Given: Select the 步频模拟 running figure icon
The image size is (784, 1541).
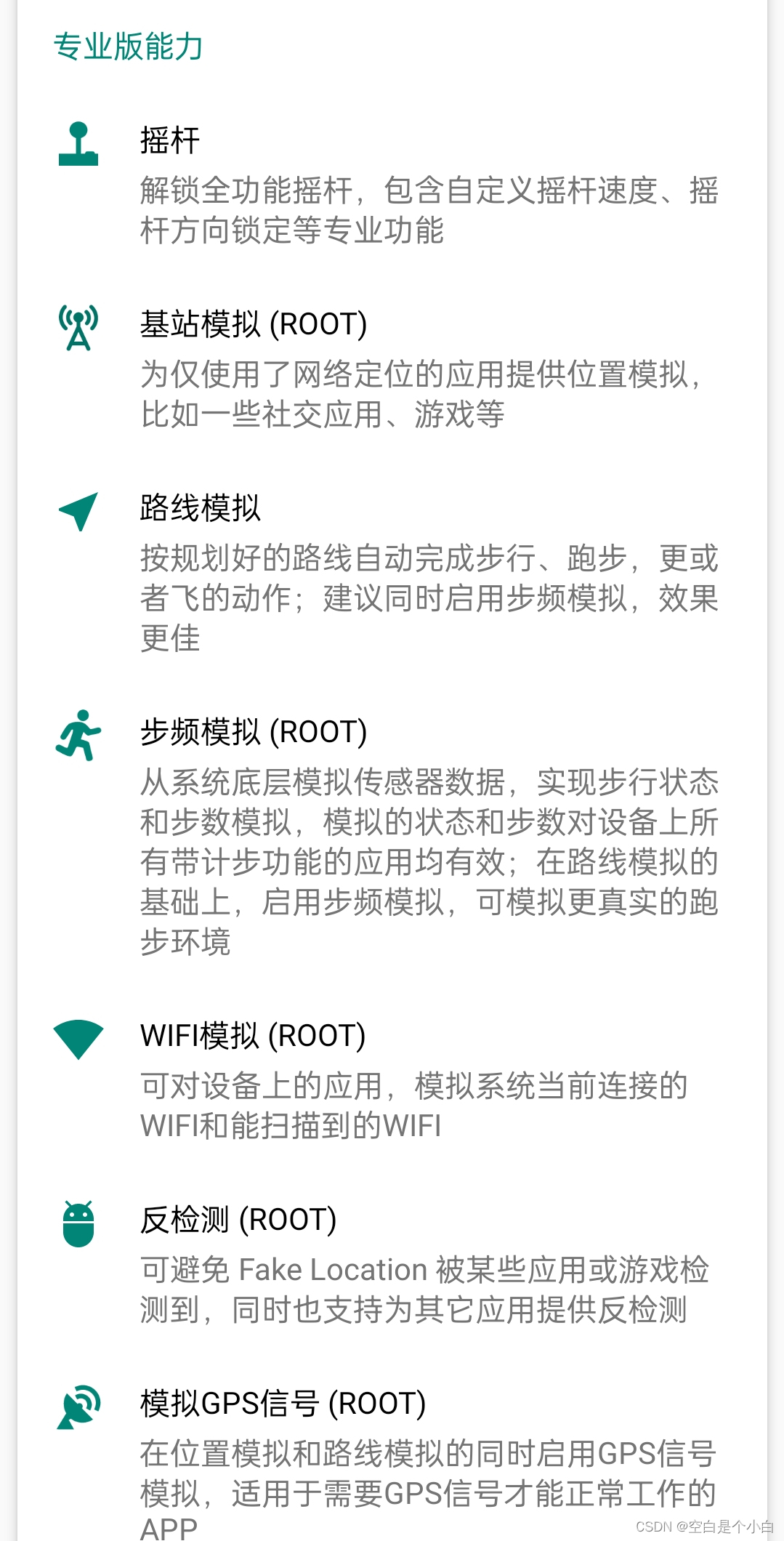Looking at the screenshot, I should point(78,736).
